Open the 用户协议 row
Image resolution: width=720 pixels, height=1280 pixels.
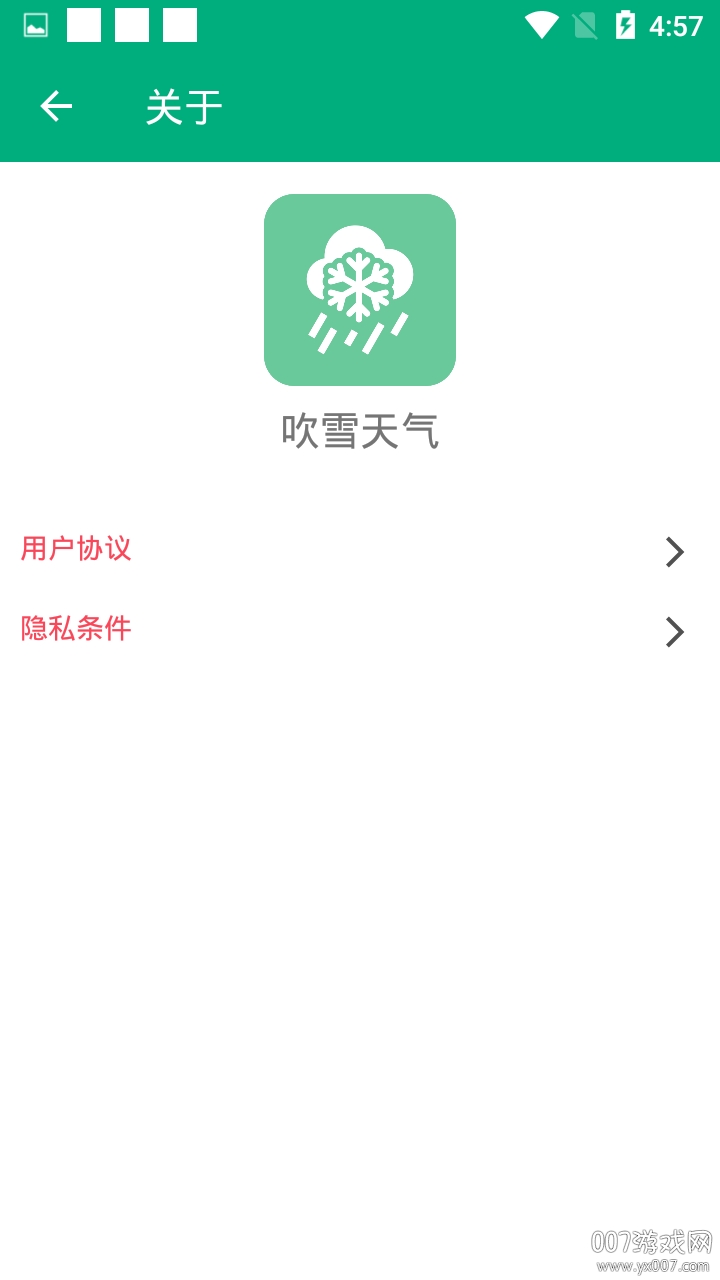point(360,550)
